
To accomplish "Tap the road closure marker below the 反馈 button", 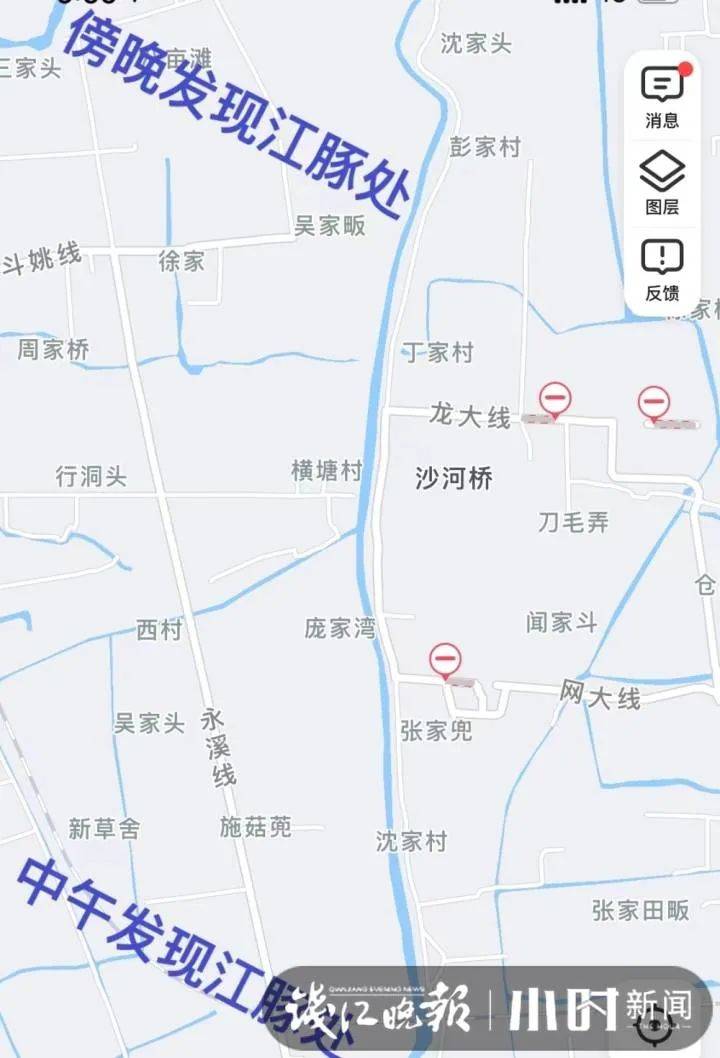I will 654,402.
